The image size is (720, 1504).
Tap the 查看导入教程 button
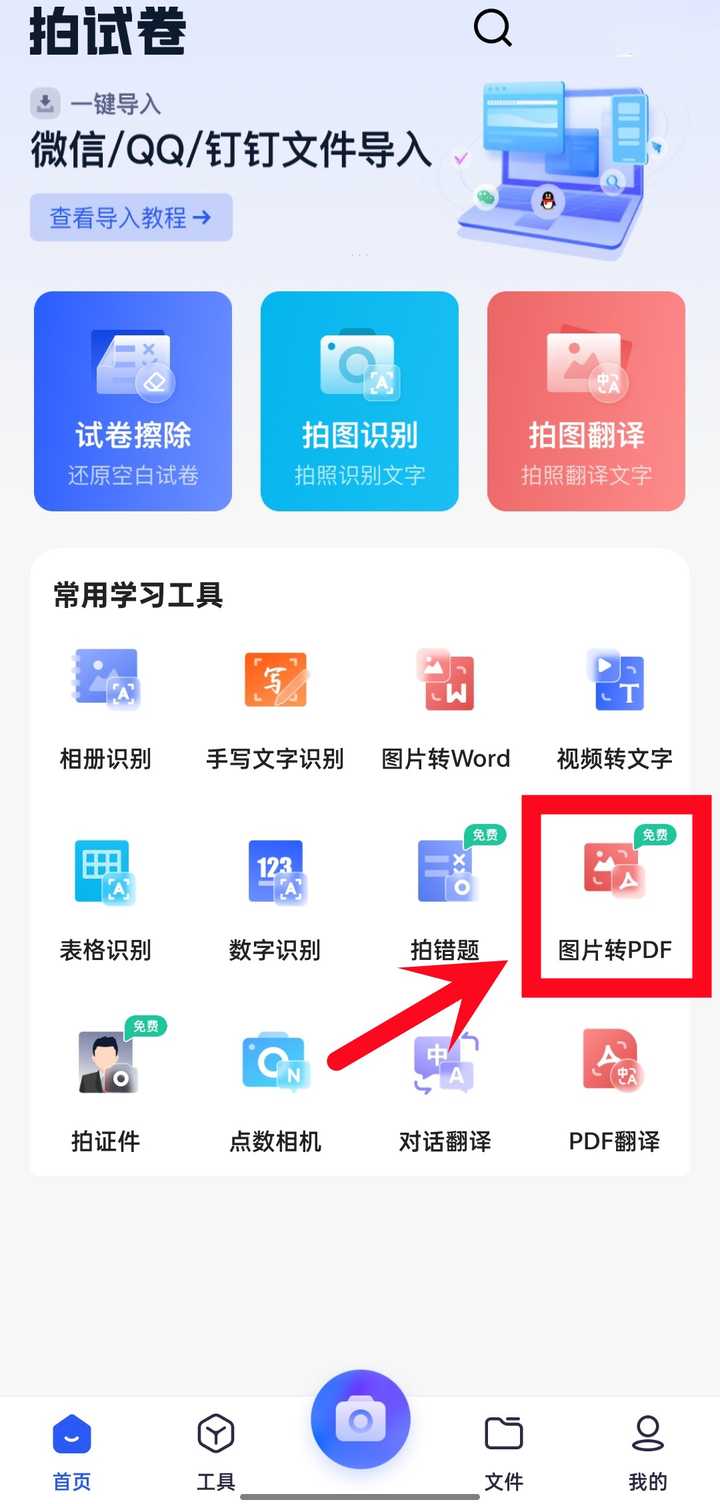pos(131,217)
